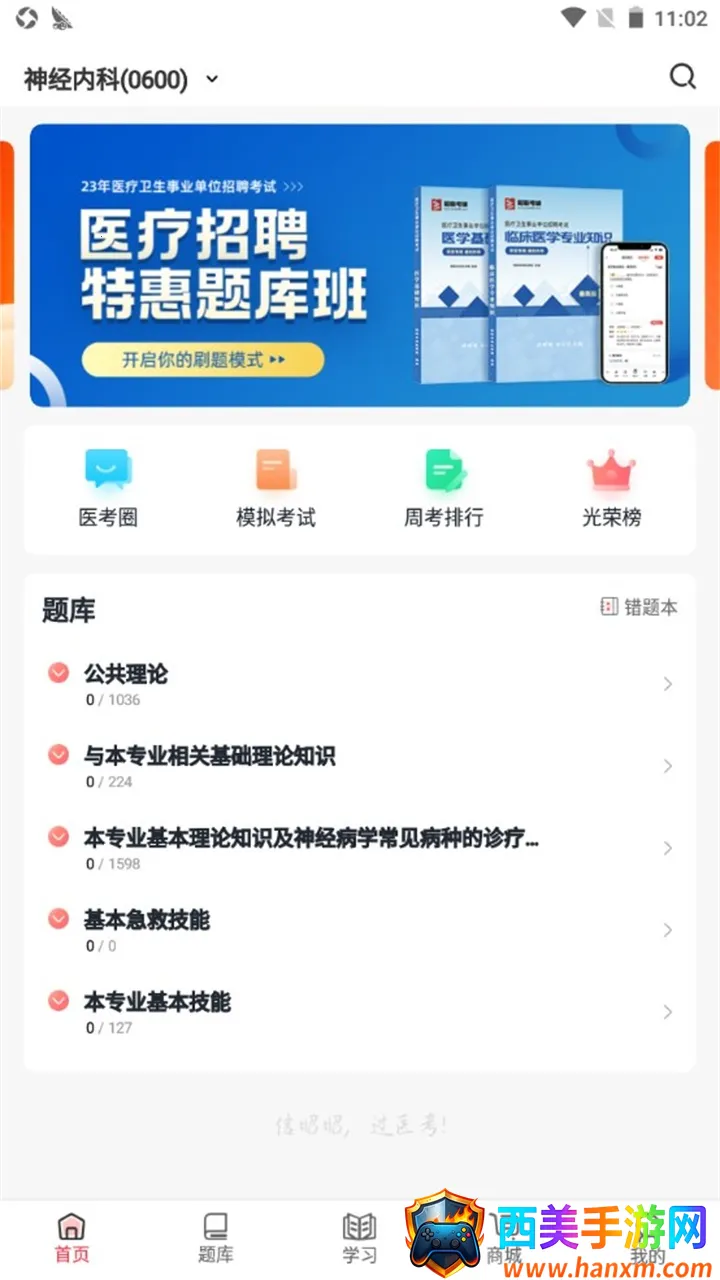The width and height of the screenshot is (720, 1280).
Task: Open 与本专业相关基础理论知识 row
Action: tap(360, 766)
